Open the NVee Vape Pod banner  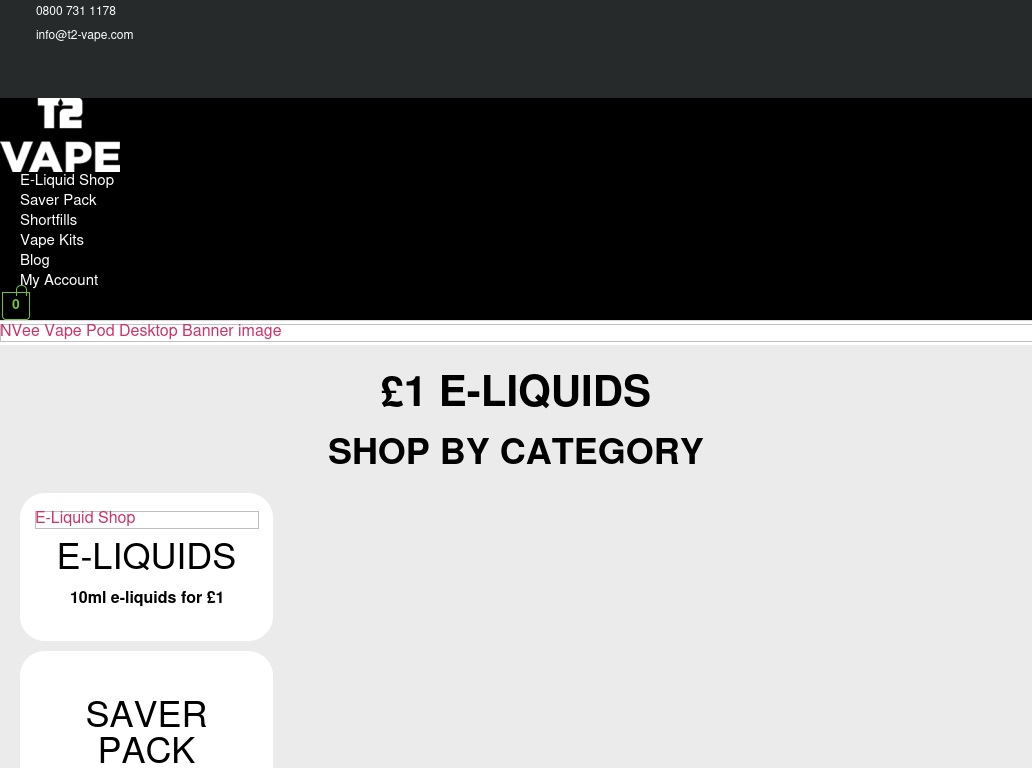point(141,331)
